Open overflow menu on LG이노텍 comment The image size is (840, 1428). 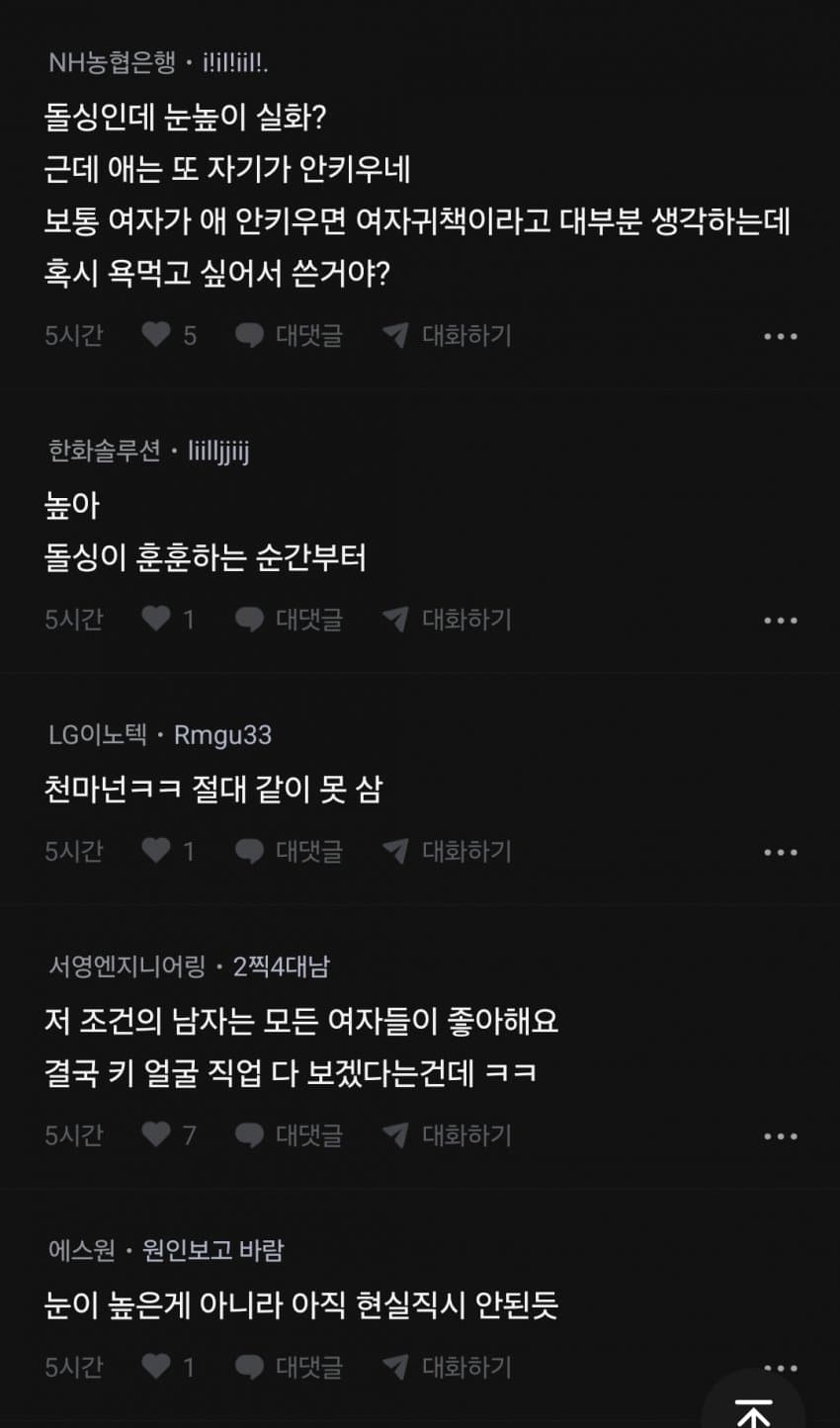[780, 852]
